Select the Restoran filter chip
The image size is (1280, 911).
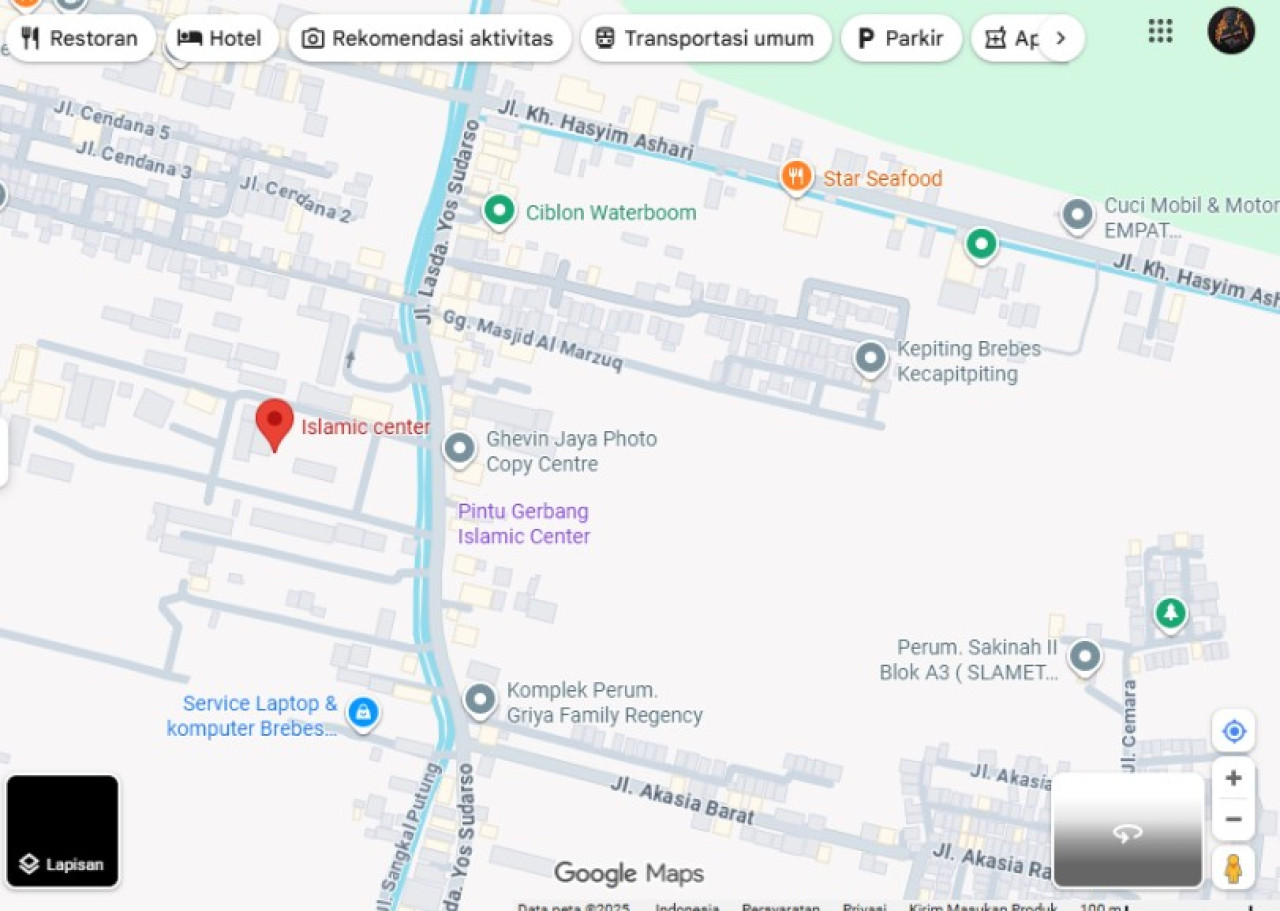pyautogui.click(x=80, y=39)
